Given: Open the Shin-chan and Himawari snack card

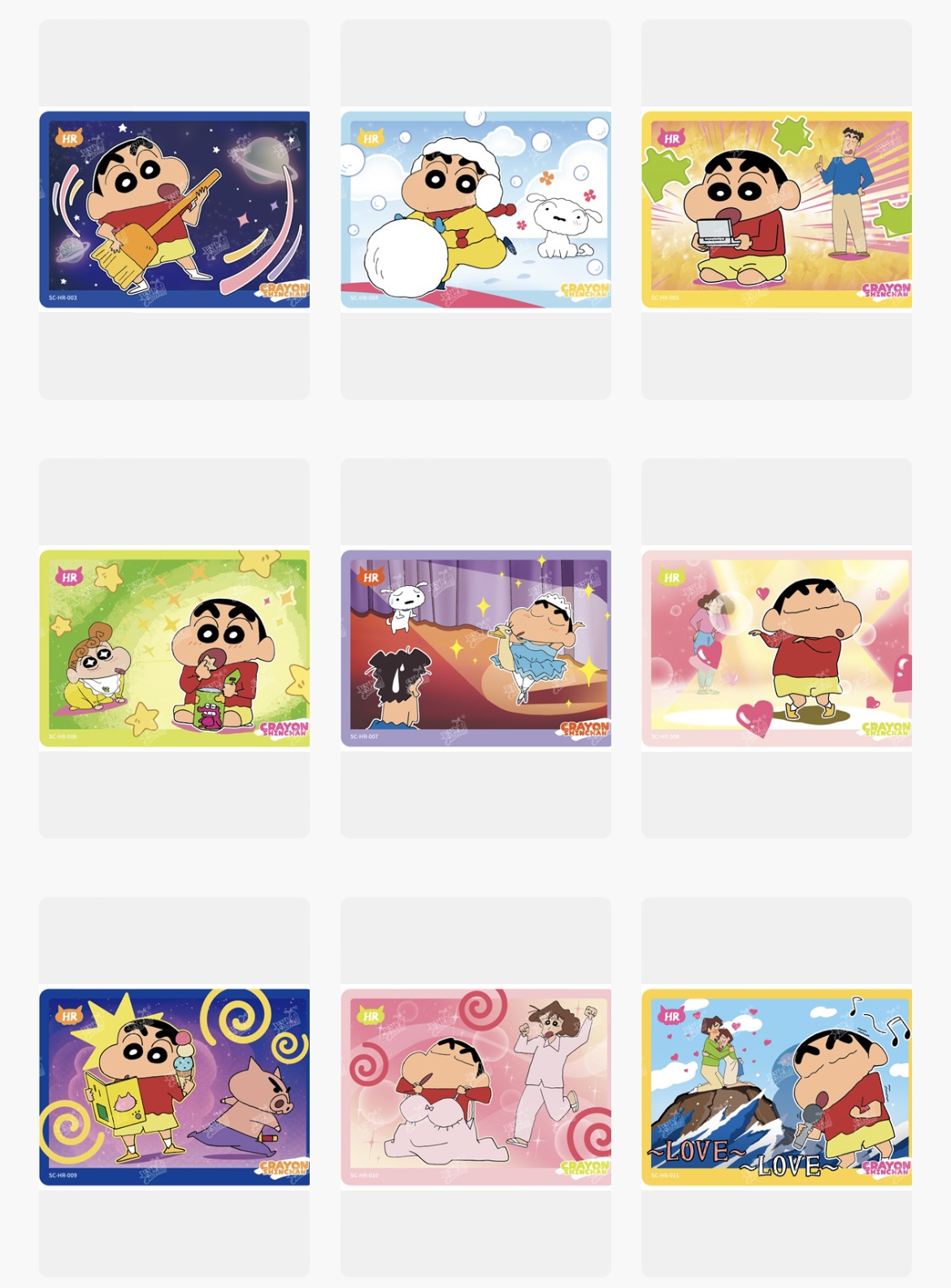Looking at the screenshot, I should point(174,648).
